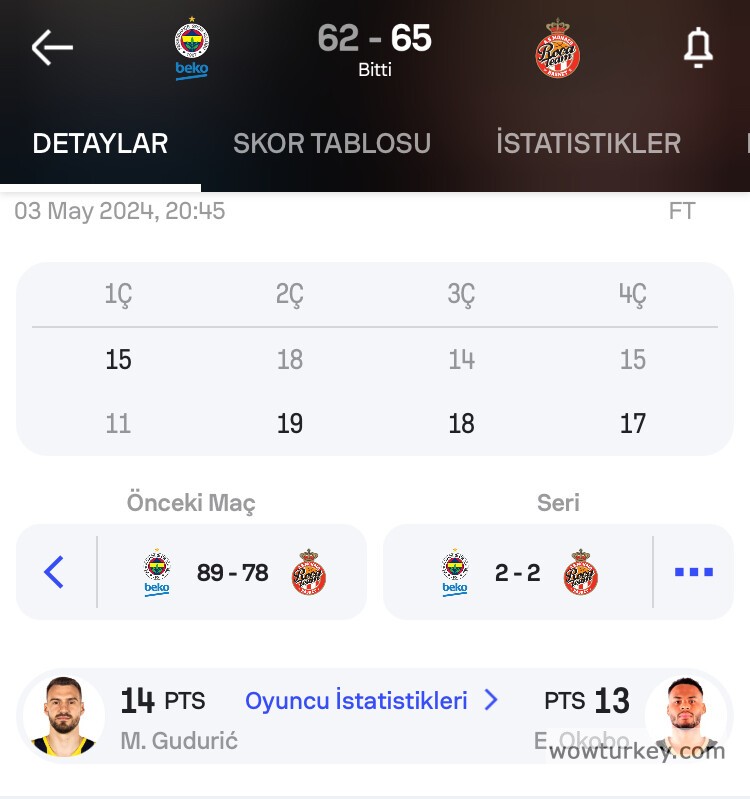Open Oyuncu İstatistikleri player stats link

tap(371, 701)
